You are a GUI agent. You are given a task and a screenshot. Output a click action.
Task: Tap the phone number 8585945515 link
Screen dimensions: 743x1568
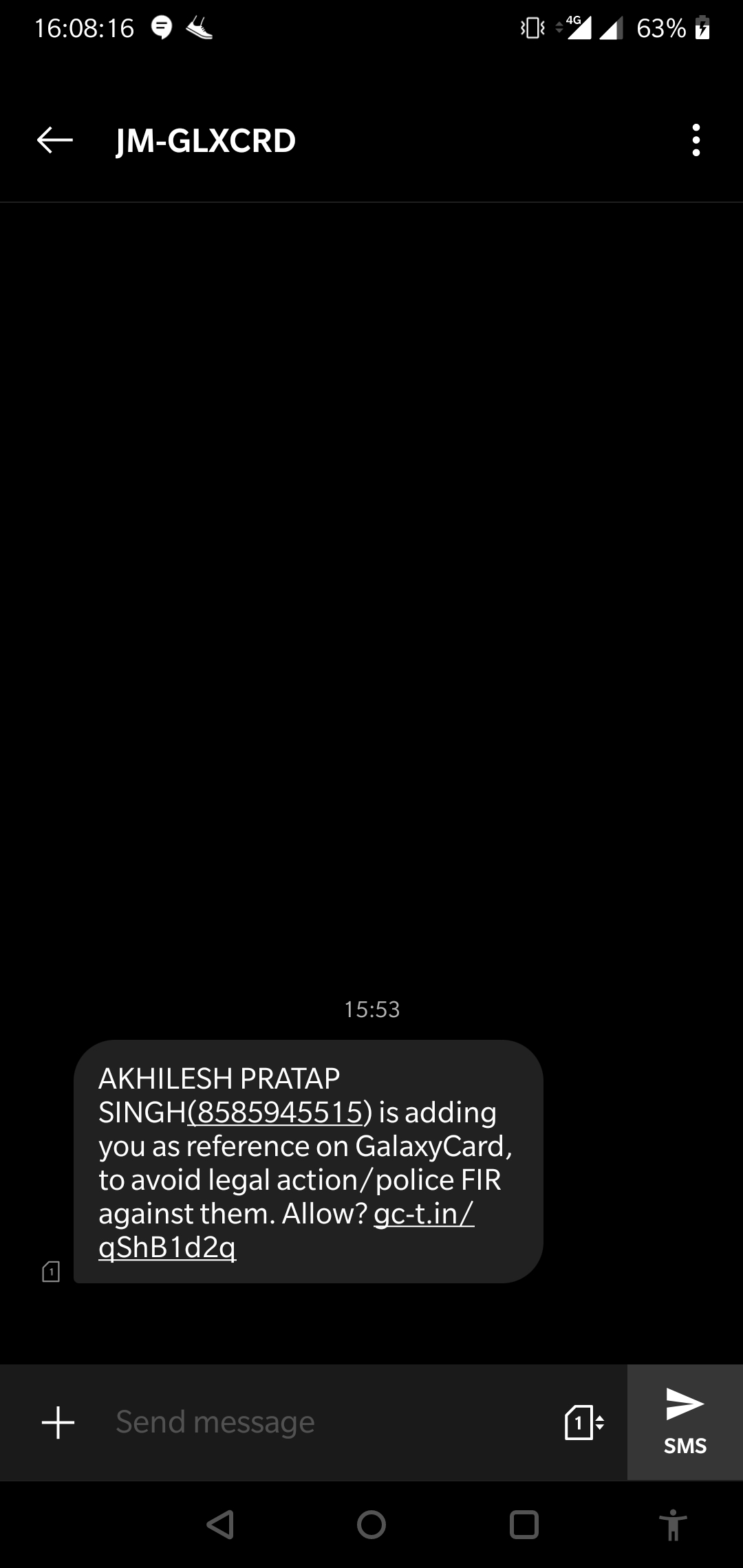[x=279, y=1112]
